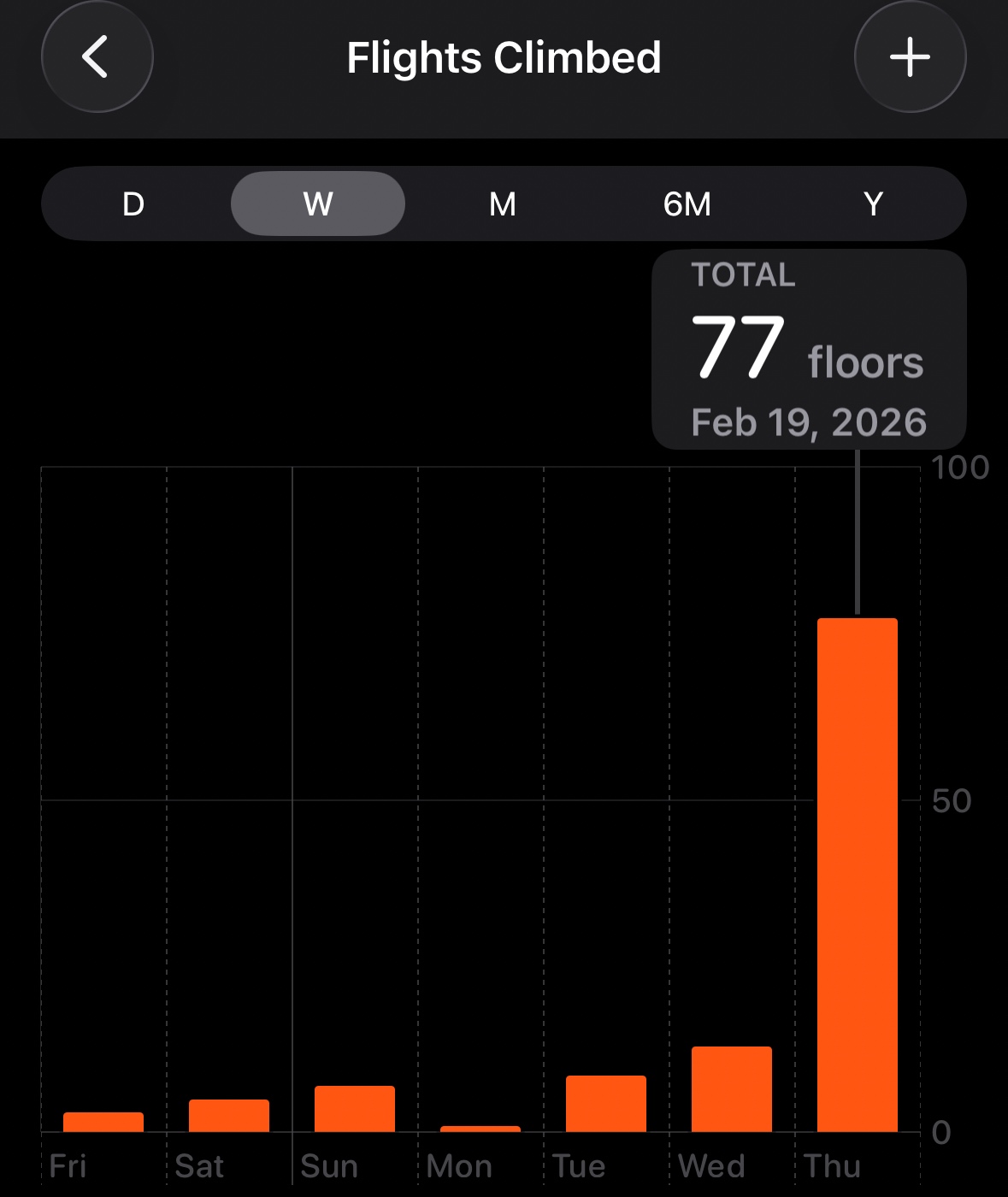Switch to the M month view

(x=503, y=204)
